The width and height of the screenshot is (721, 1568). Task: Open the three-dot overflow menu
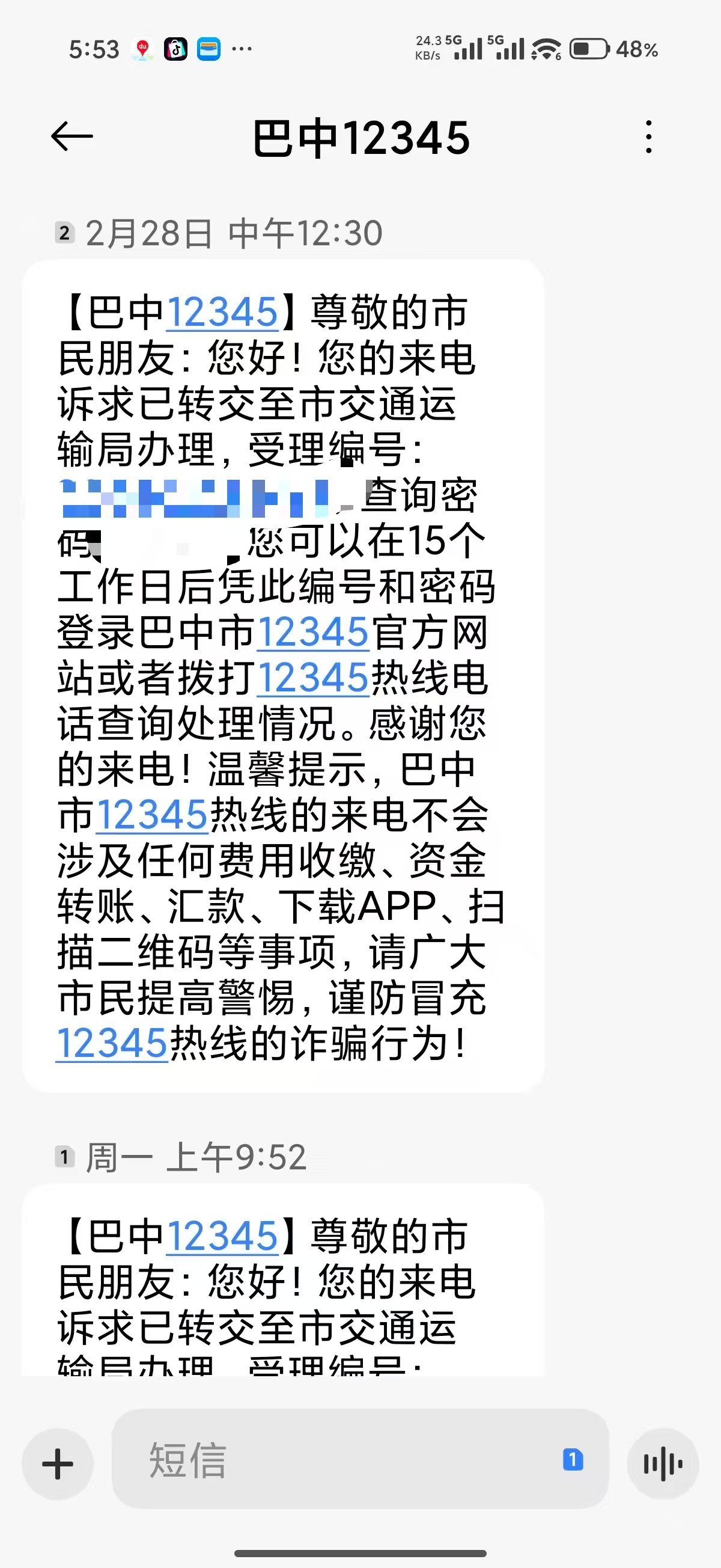point(648,136)
